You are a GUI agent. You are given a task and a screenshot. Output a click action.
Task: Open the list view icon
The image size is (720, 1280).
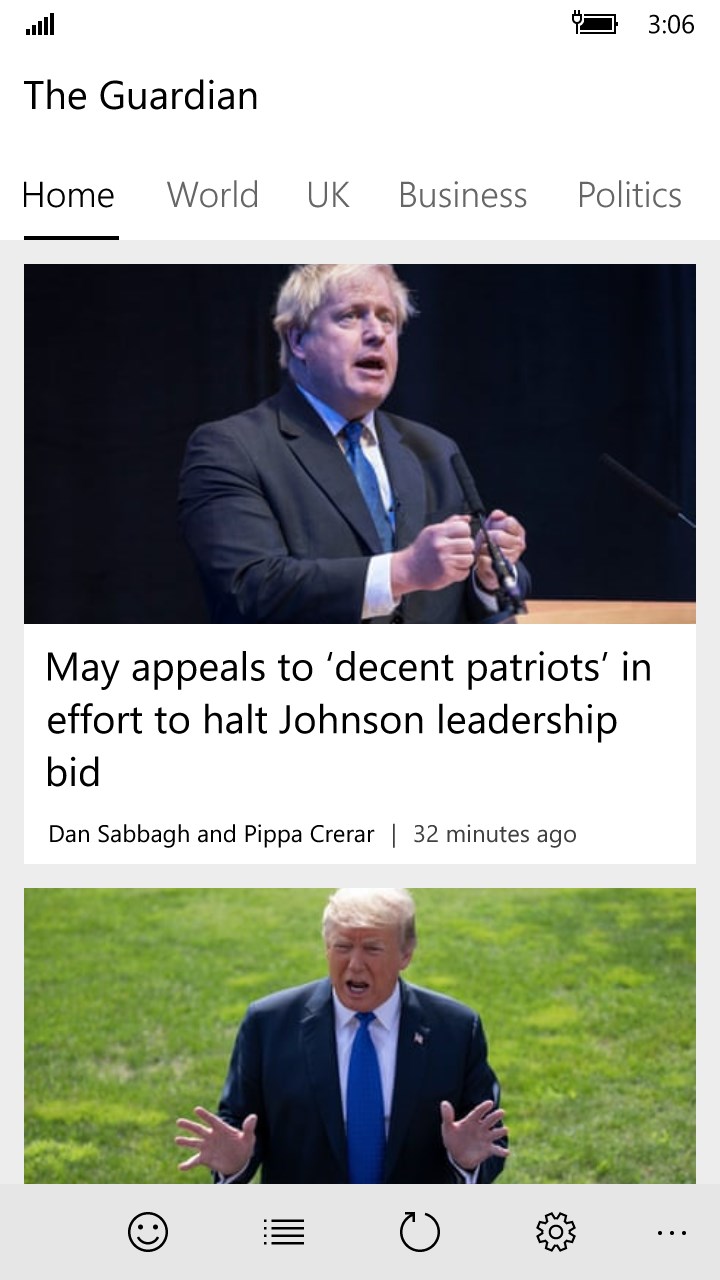284,1232
